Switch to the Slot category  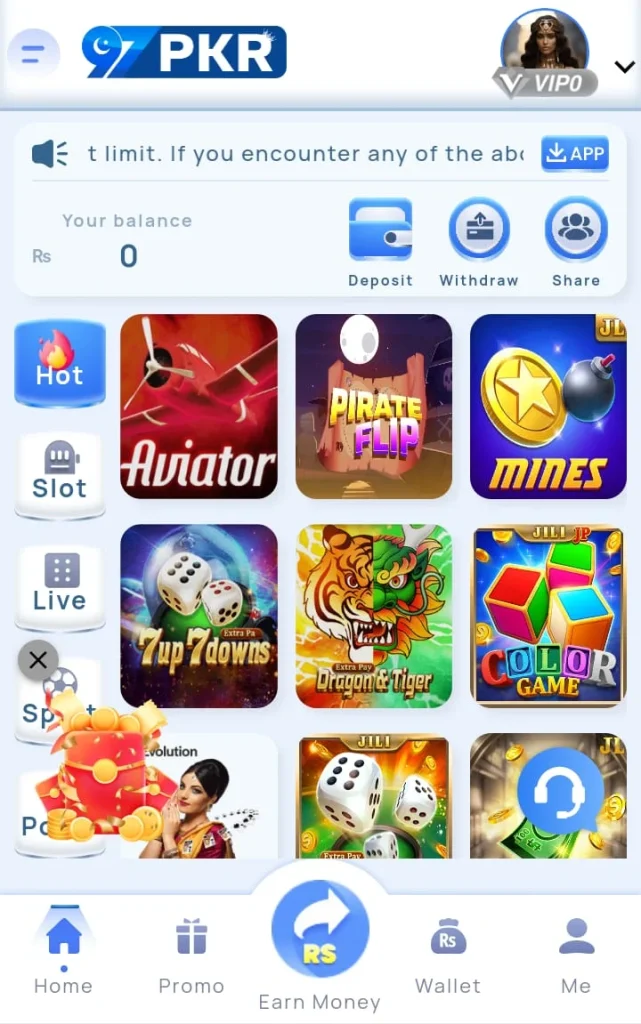[59, 474]
